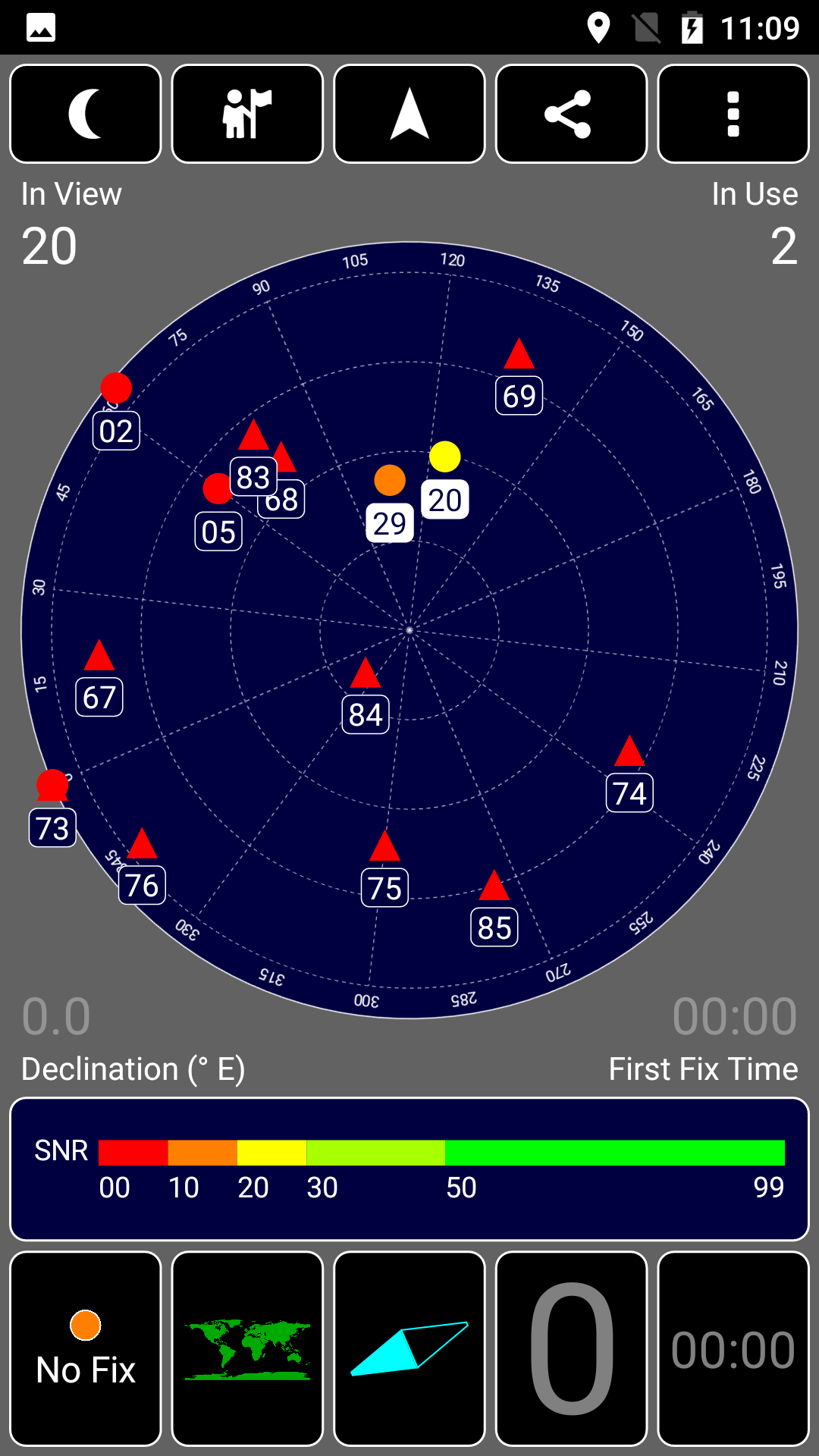Open the cyan compass tile

coord(409,1349)
